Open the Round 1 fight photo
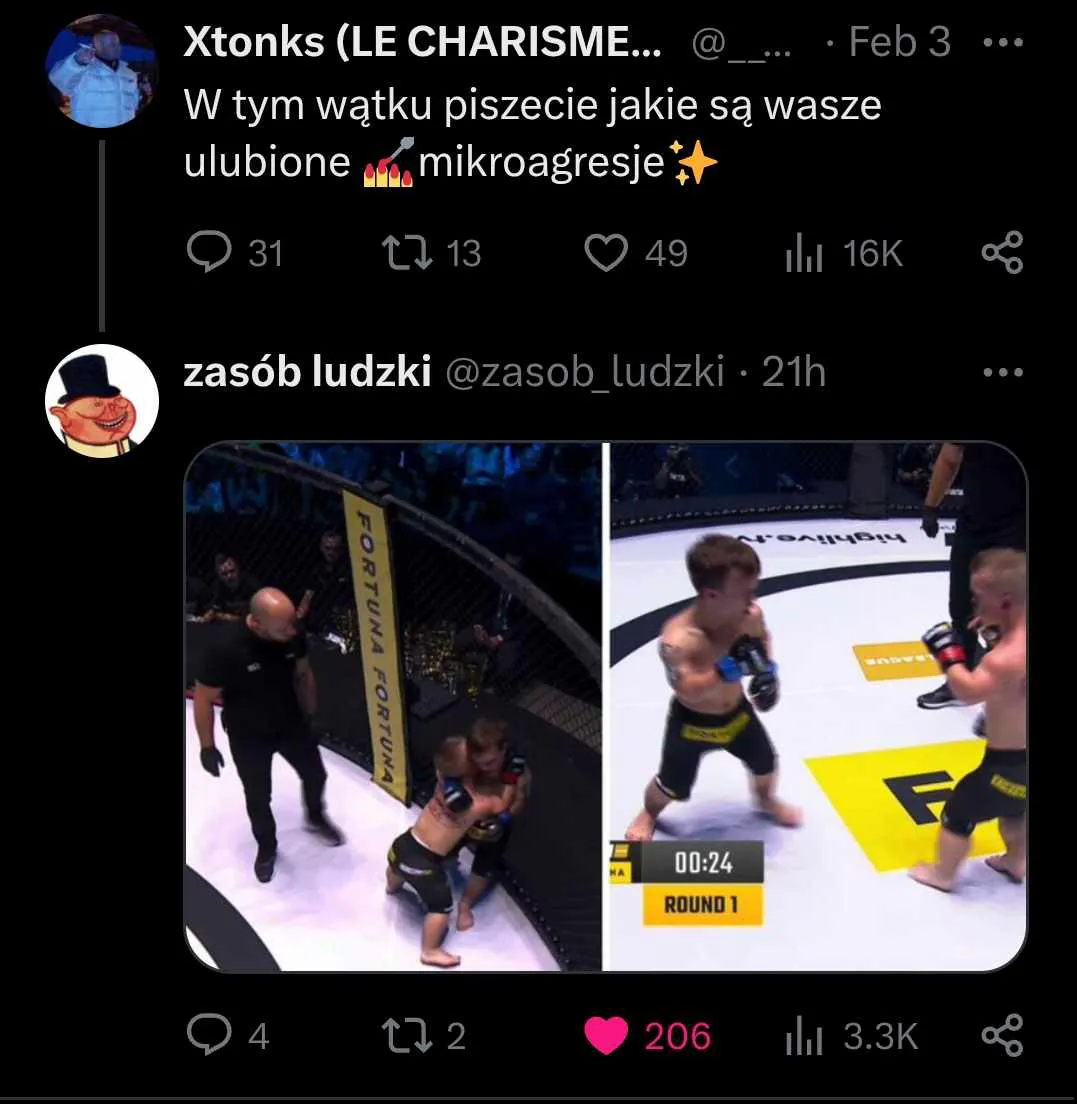This screenshot has height=1104, width=1077. tap(818, 706)
